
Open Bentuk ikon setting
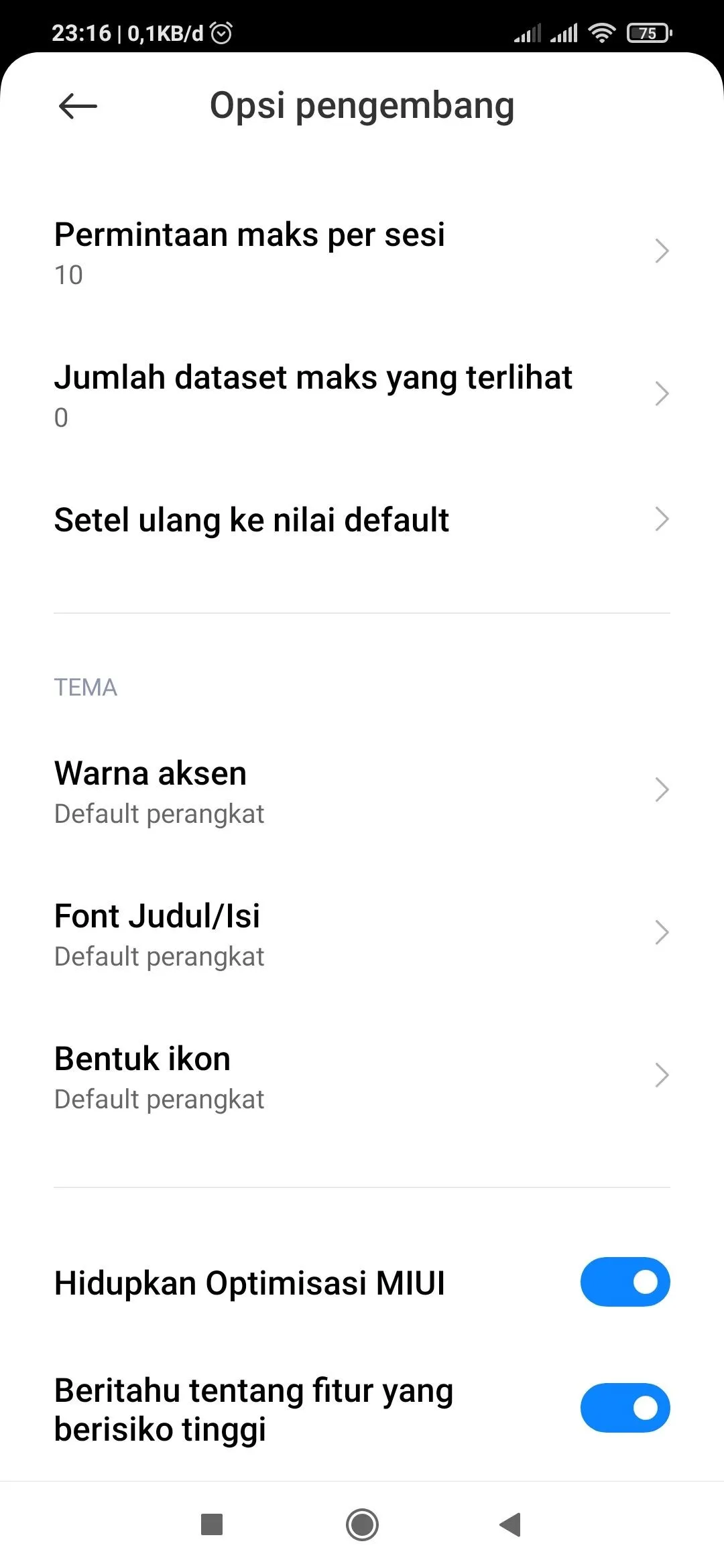click(x=362, y=1077)
